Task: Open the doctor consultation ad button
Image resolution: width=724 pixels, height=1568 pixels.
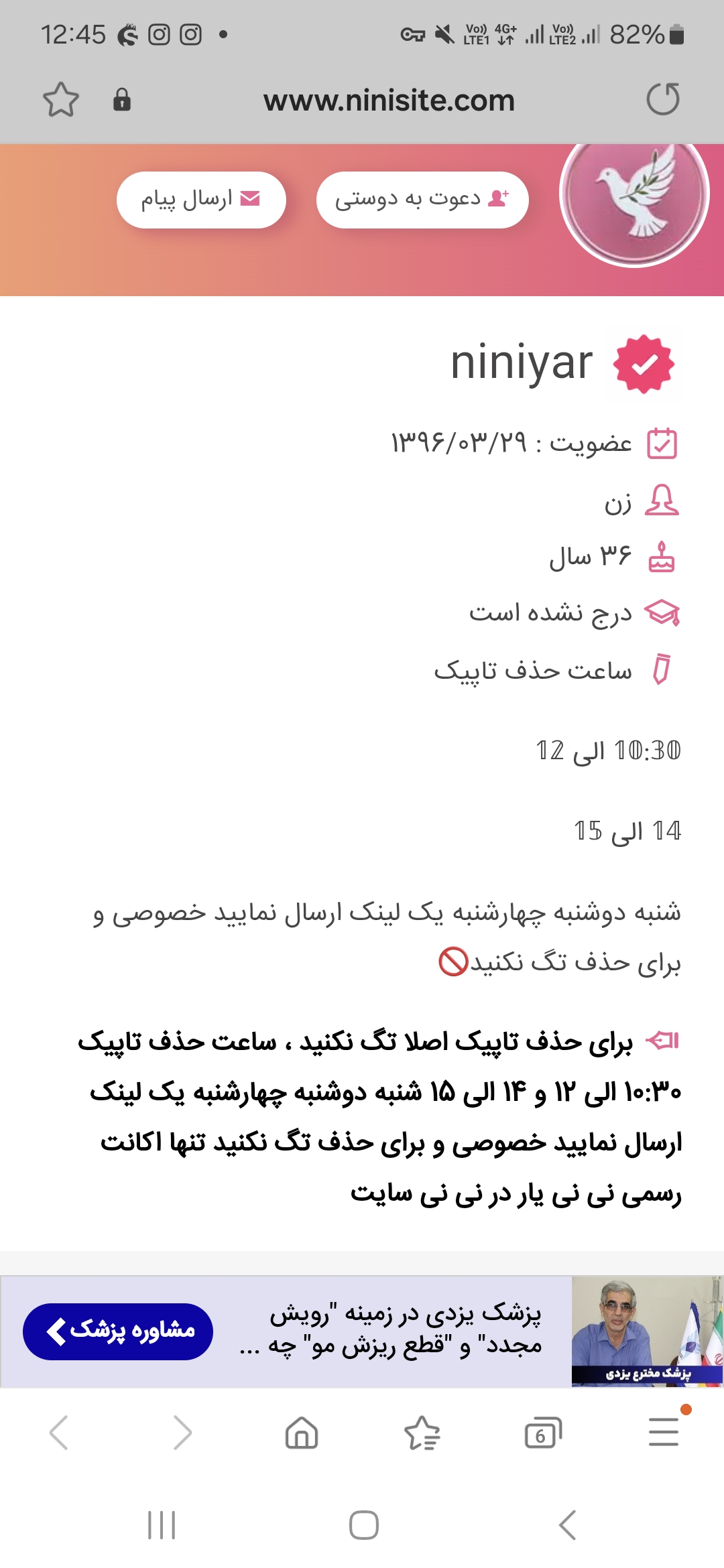Action: coord(118,1331)
